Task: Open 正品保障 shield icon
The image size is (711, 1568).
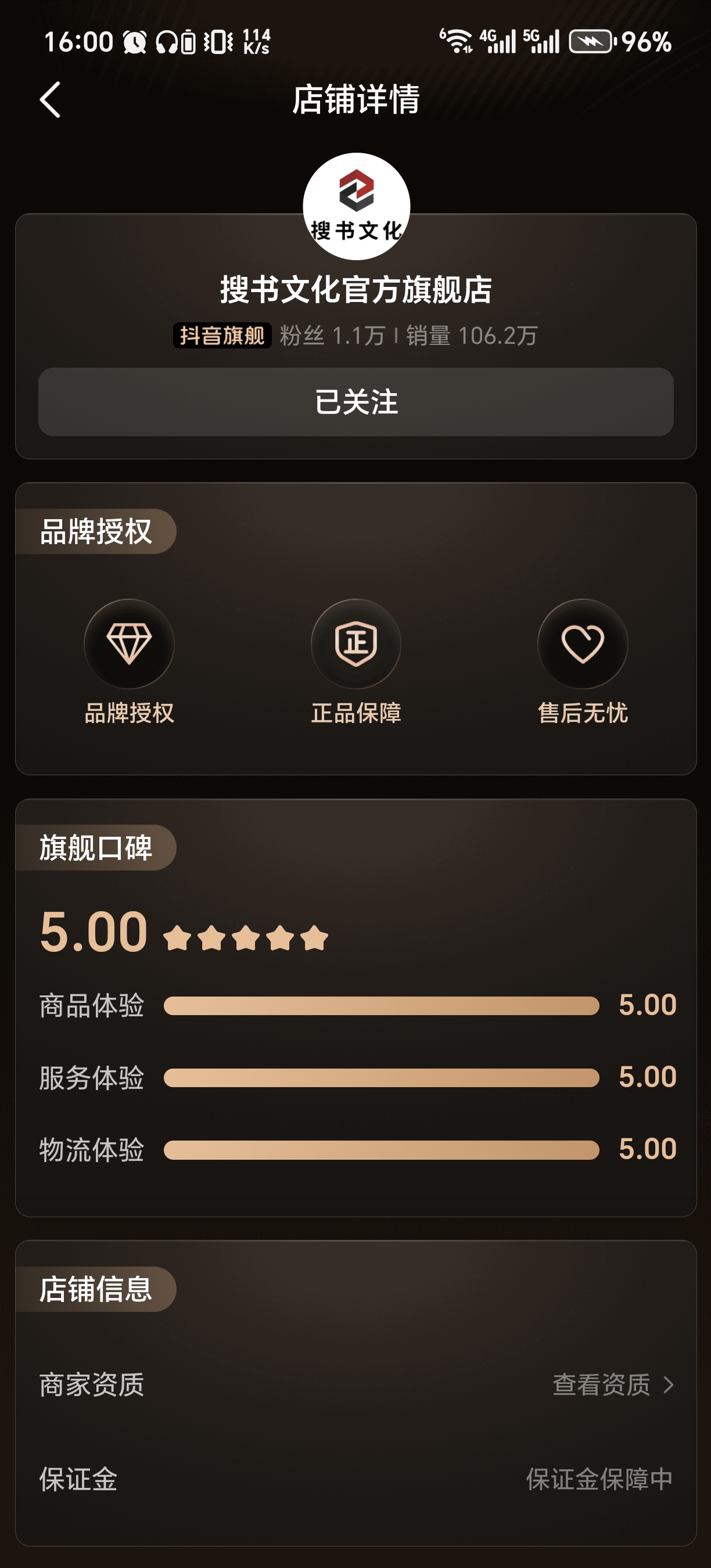Action: pyautogui.click(x=355, y=644)
